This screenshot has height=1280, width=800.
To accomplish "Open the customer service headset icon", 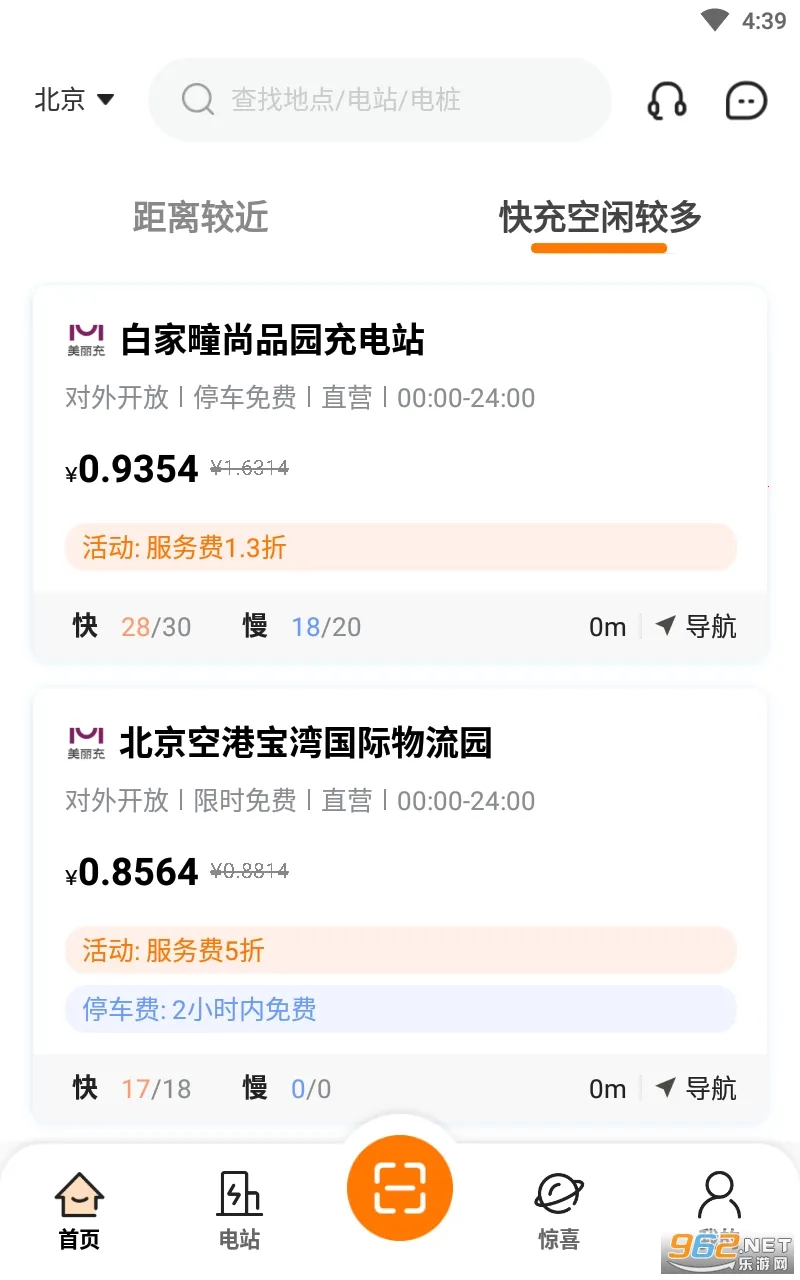I will pos(667,101).
